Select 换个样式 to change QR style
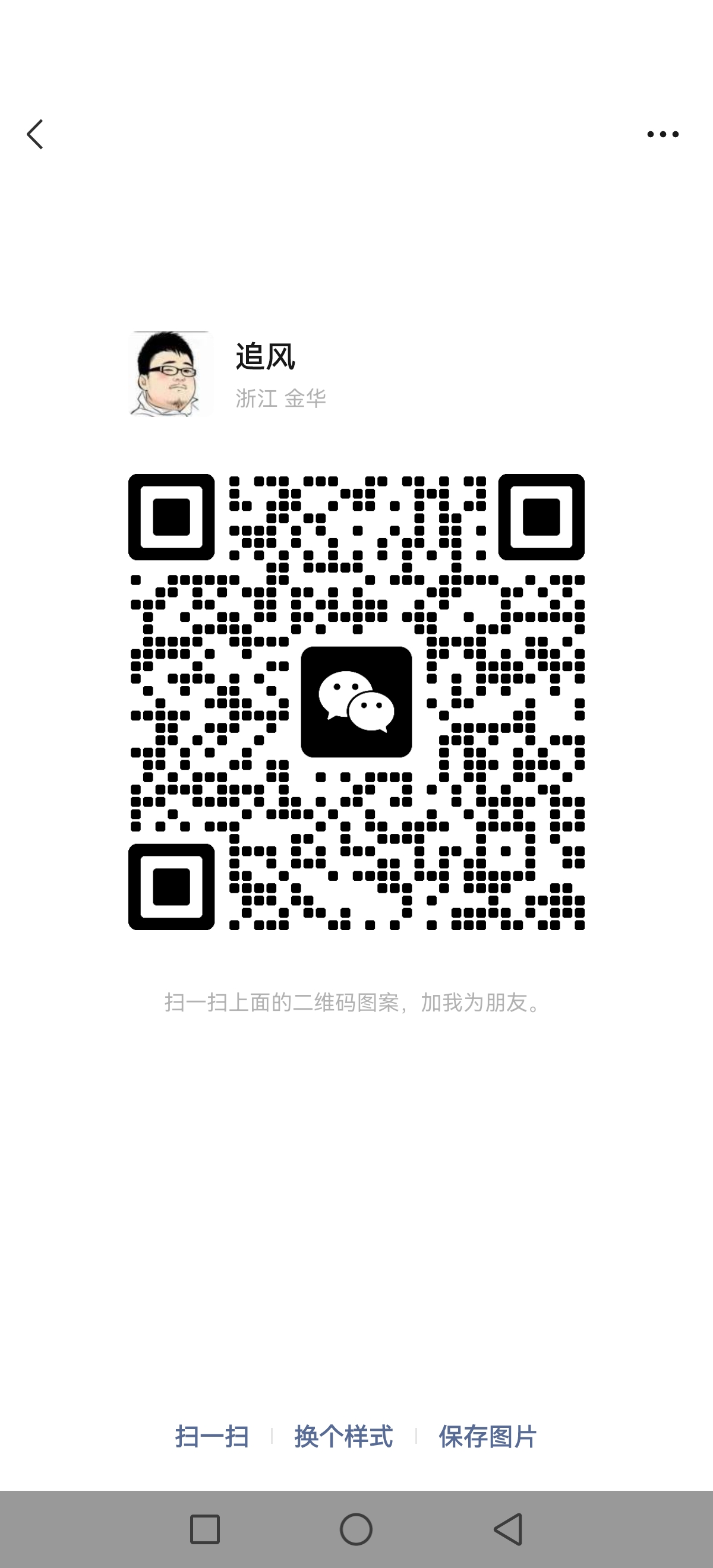Image resolution: width=713 pixels, height=1568 pixels. [343, 1437]
